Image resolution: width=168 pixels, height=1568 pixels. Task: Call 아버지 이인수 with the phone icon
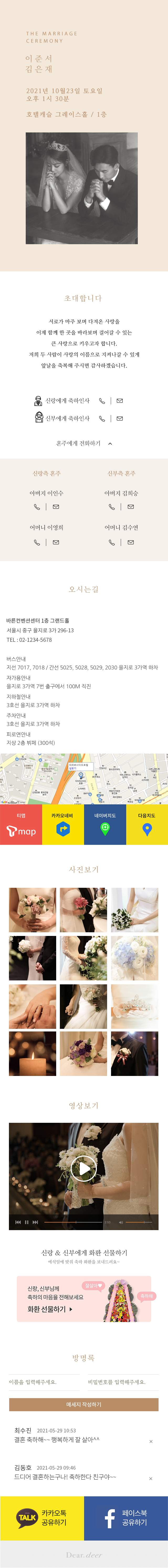click(37, 506)
